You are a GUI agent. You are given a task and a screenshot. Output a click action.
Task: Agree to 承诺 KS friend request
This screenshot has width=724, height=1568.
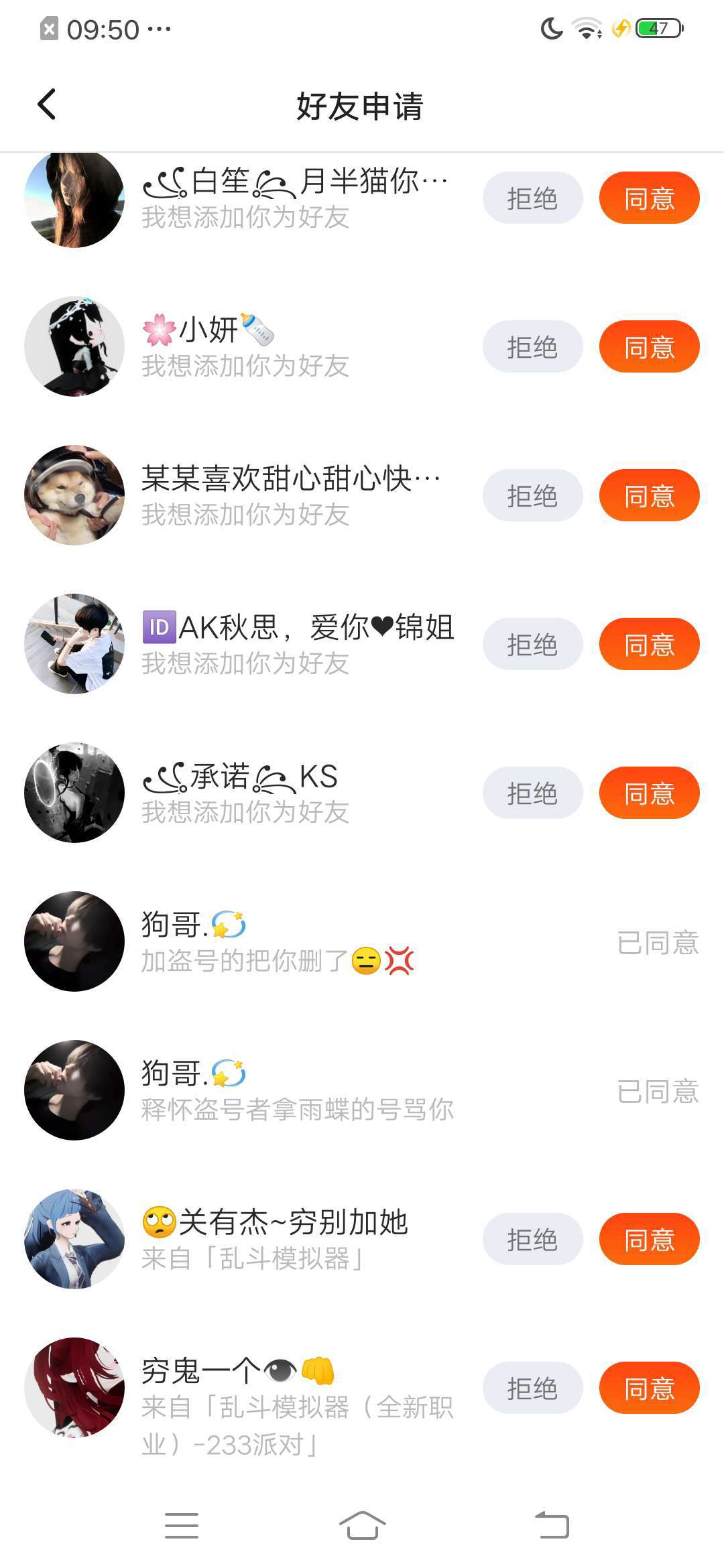click(x=649, y=793)
